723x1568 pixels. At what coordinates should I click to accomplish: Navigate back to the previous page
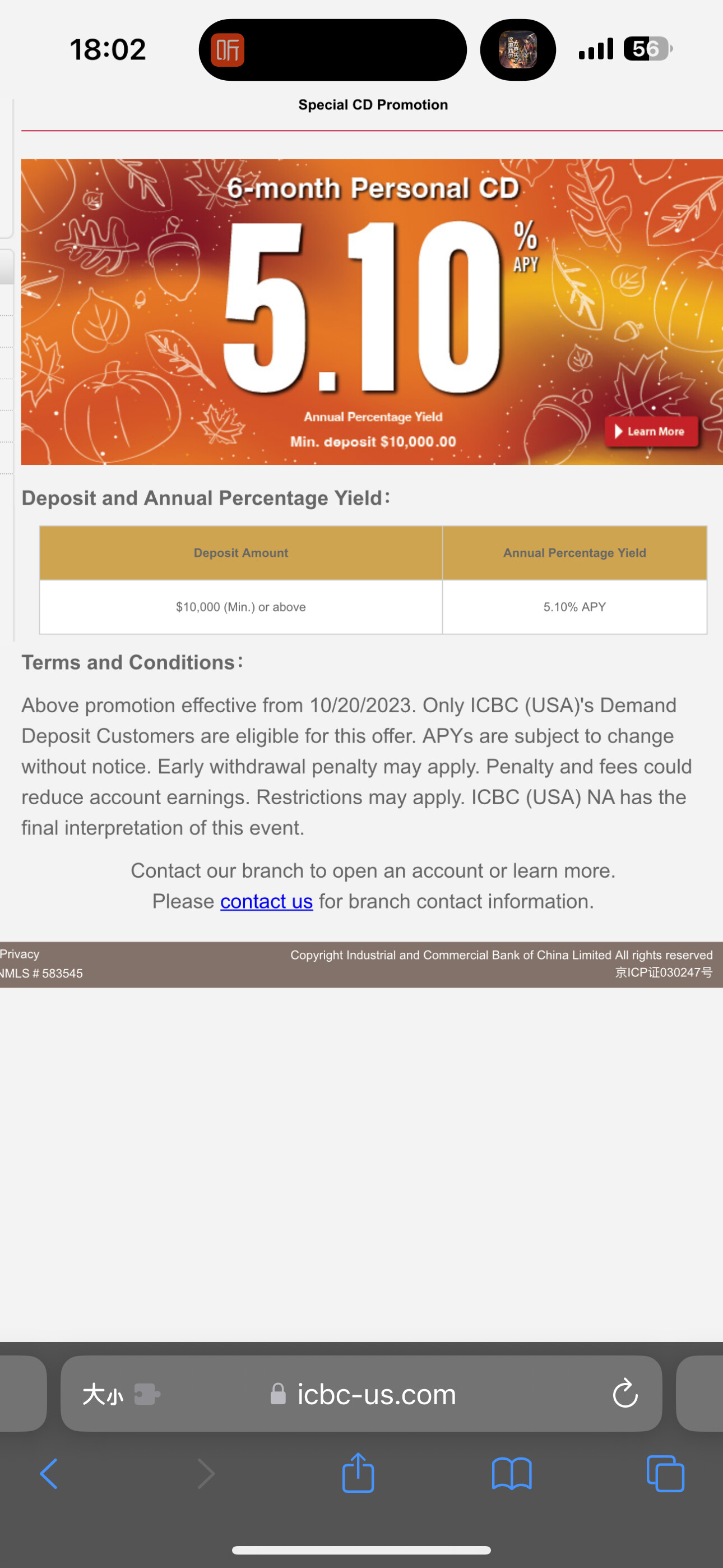[x=50, y=1473]
